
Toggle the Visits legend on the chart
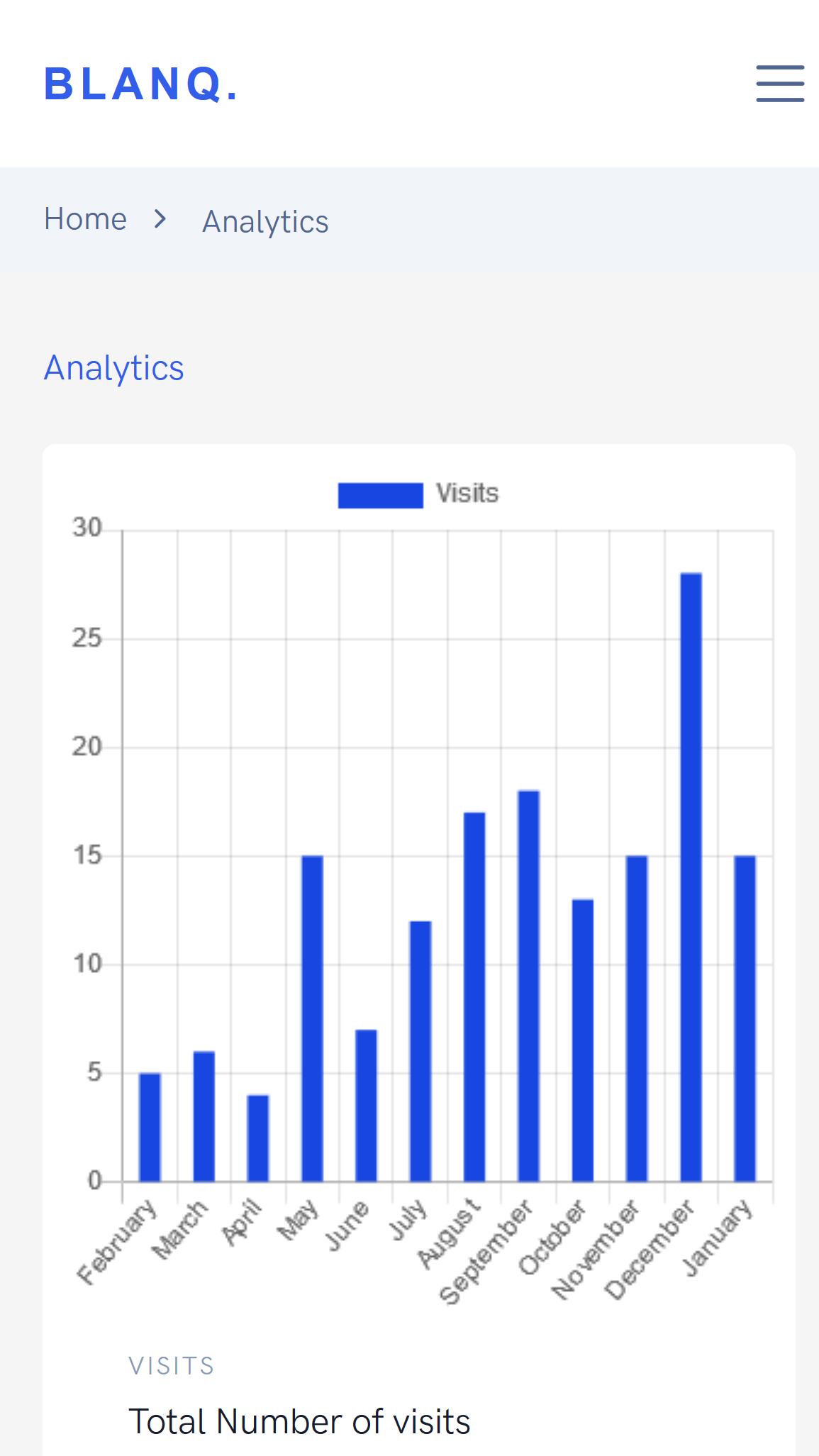pos(418,494)
